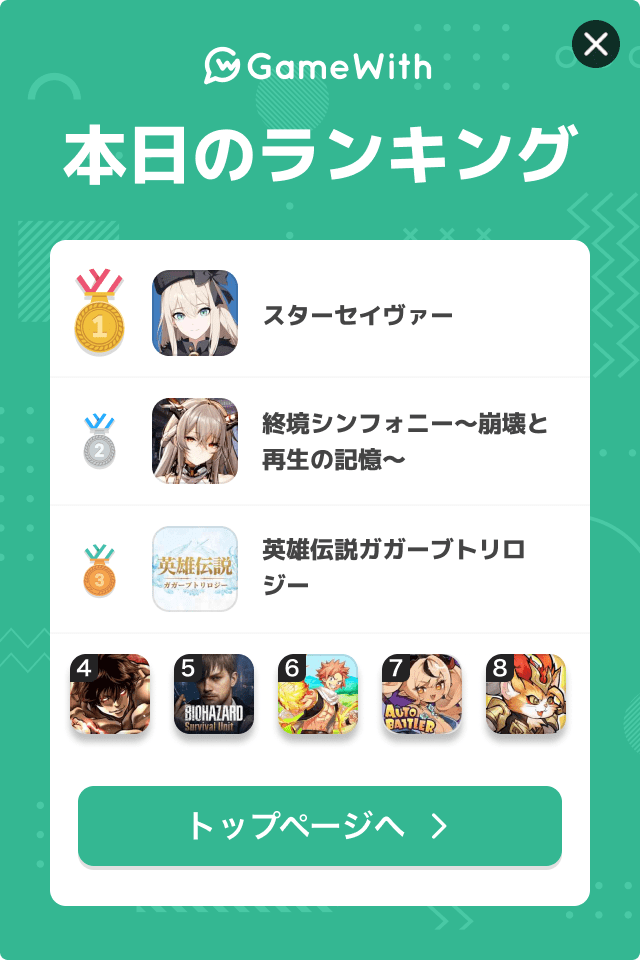Image resolution: width=640 pixels, height=960 pixels.
Task: Open rank 7 Auto Battler icon
Action: click(x=422, y=695)
